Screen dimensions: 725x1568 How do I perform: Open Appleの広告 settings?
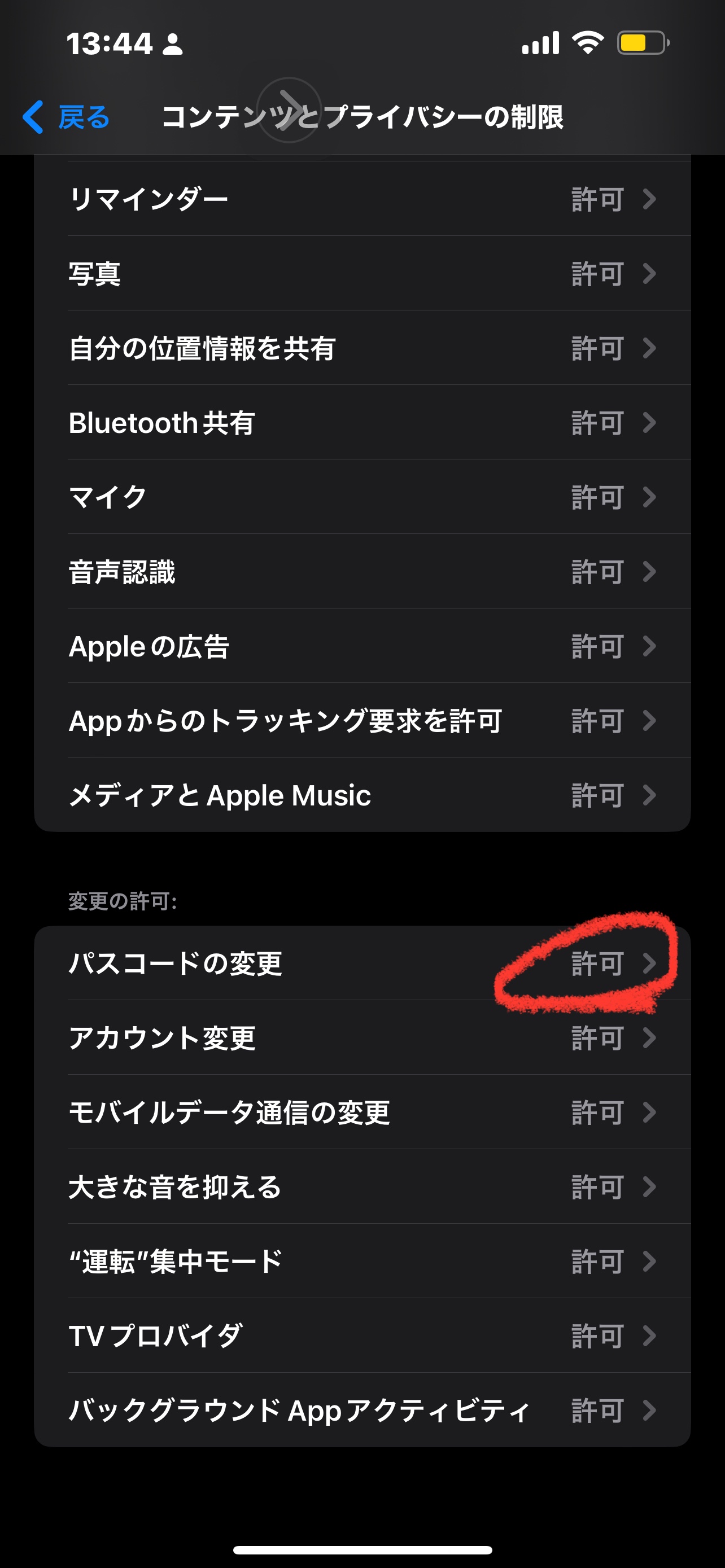362,646
